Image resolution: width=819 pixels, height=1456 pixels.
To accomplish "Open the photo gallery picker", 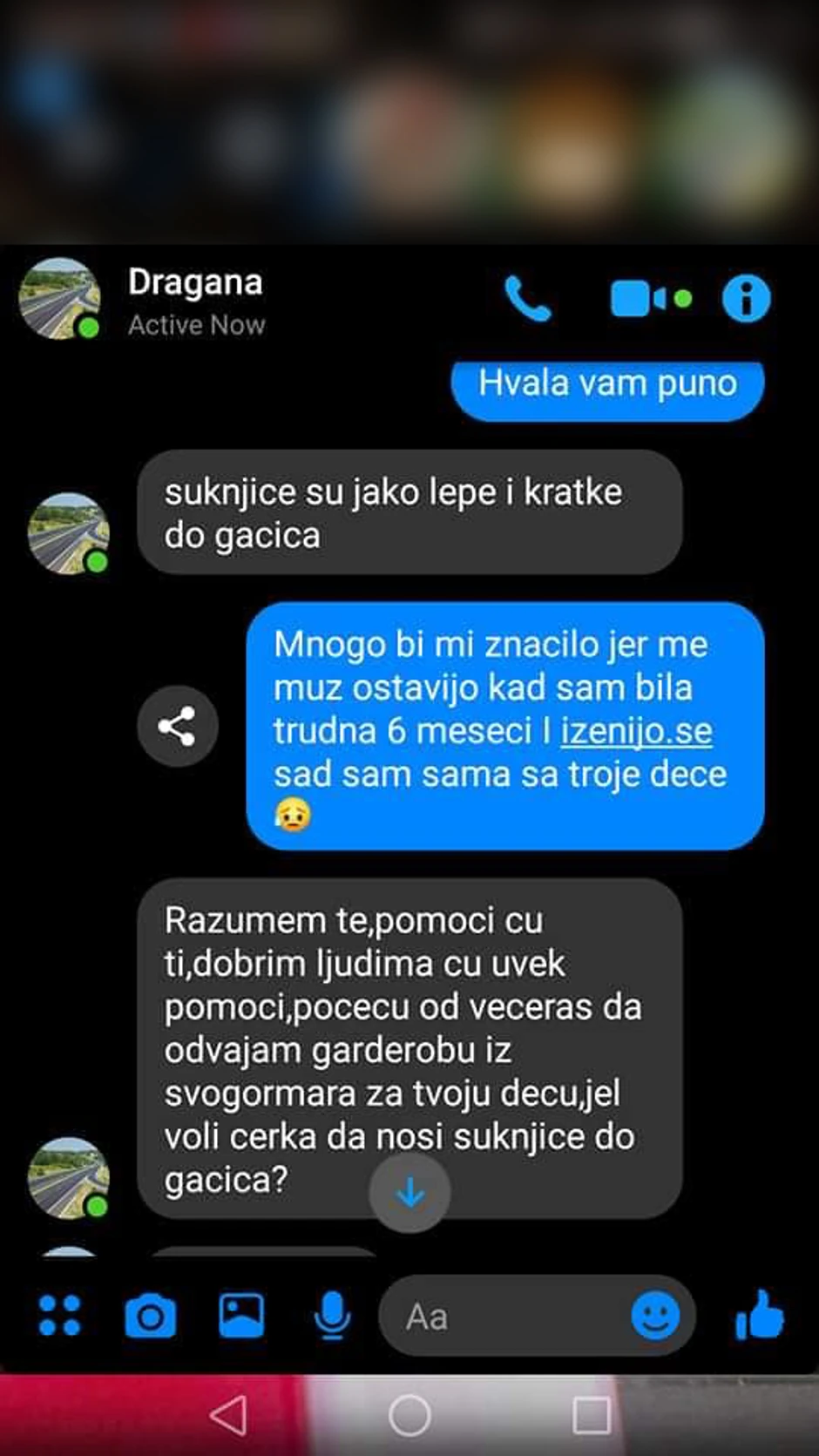I will [240, 1317].
